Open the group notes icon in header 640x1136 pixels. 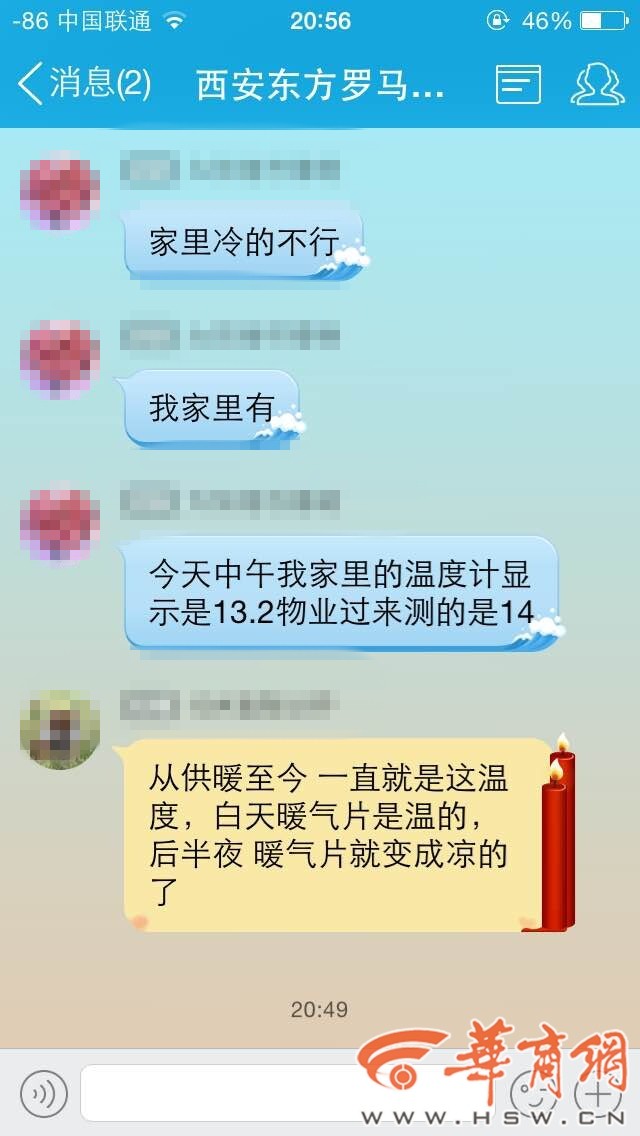(518, 84)
